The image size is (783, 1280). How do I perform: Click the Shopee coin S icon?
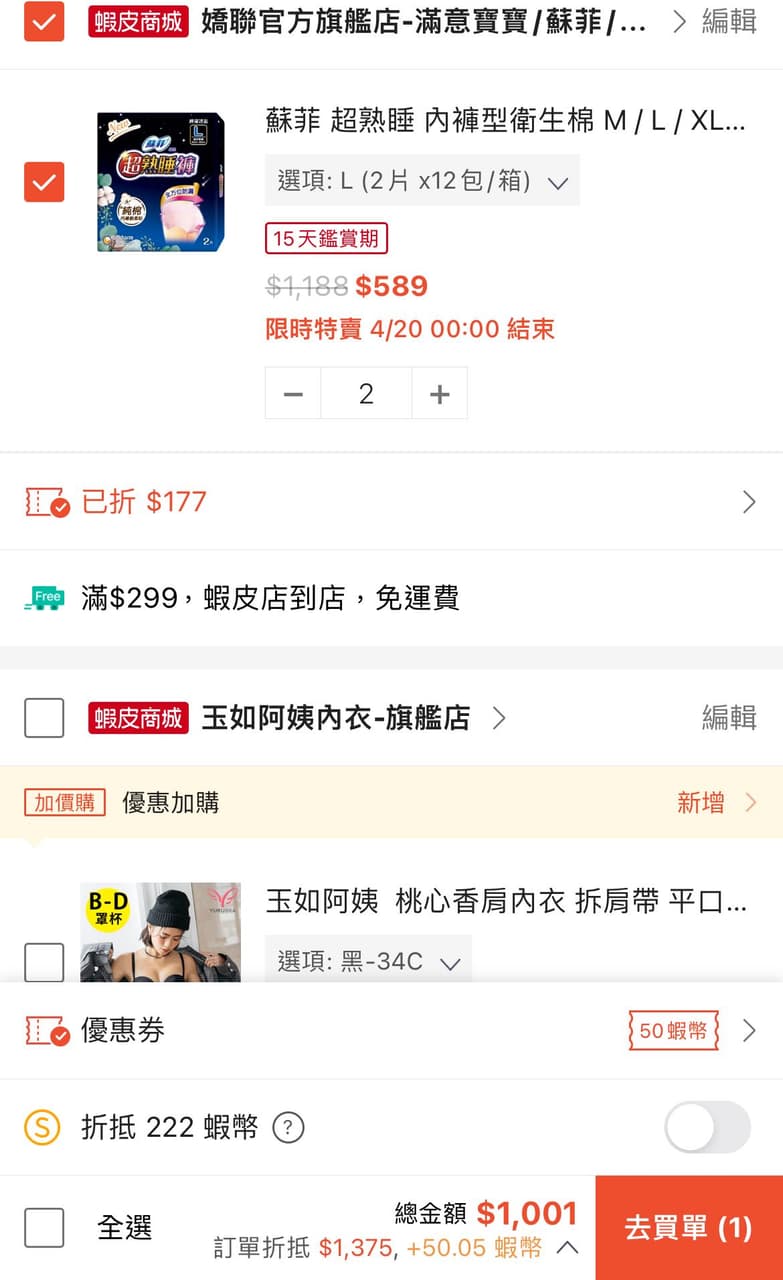(42, 1128)
